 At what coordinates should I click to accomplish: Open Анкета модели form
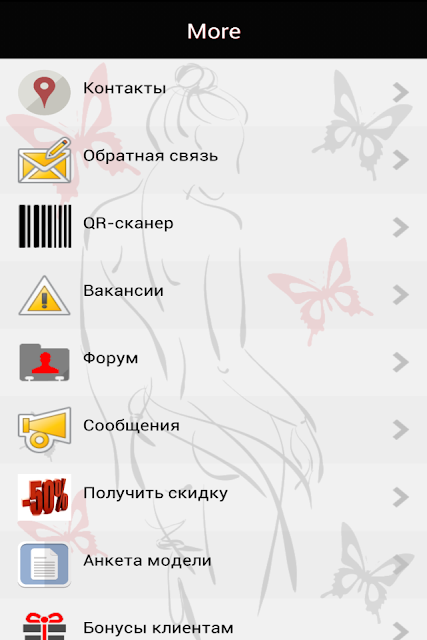(214, 564)
